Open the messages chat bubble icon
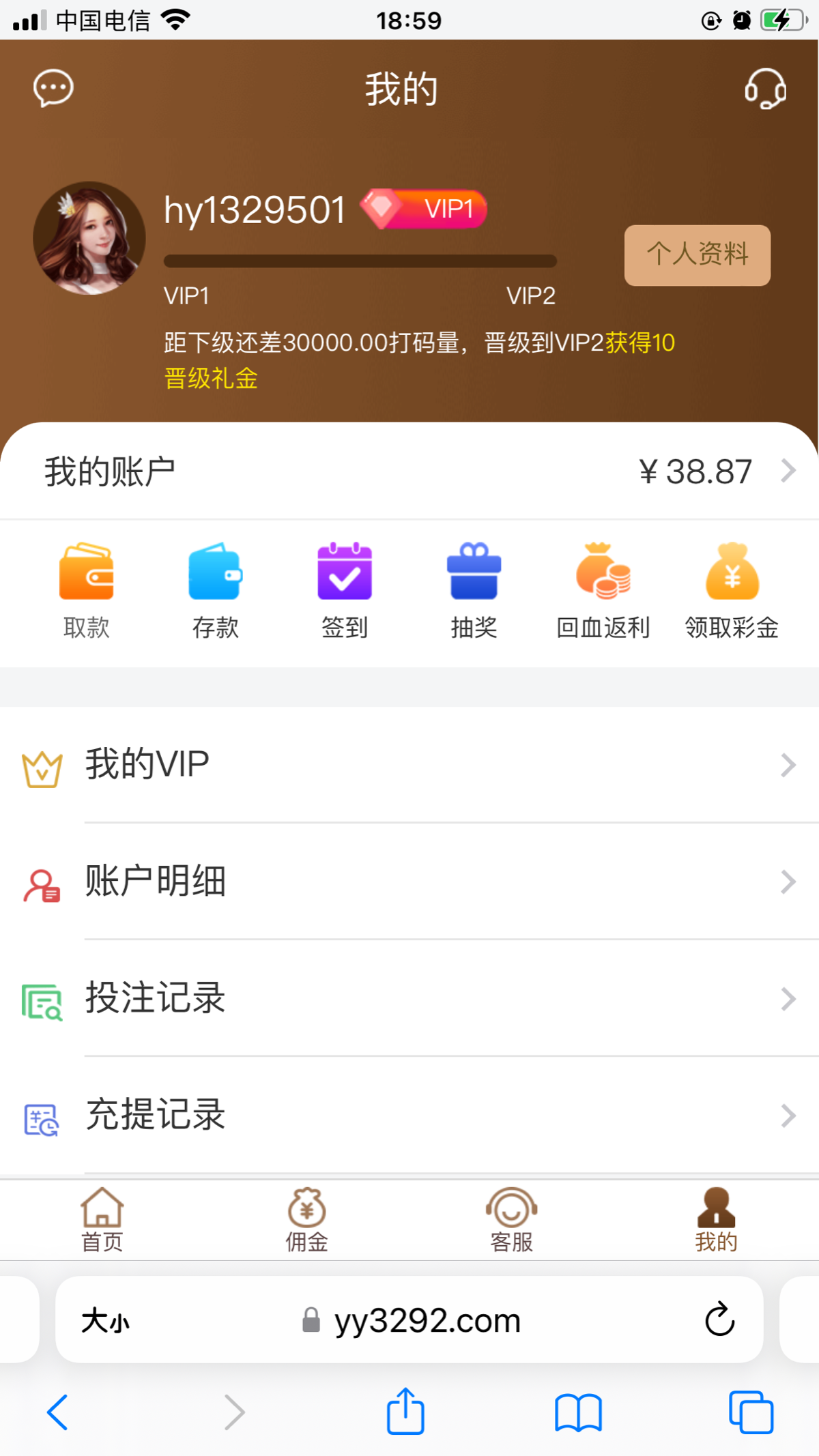The height and width of the screenshot is (1456, 819). coord(53,88)
